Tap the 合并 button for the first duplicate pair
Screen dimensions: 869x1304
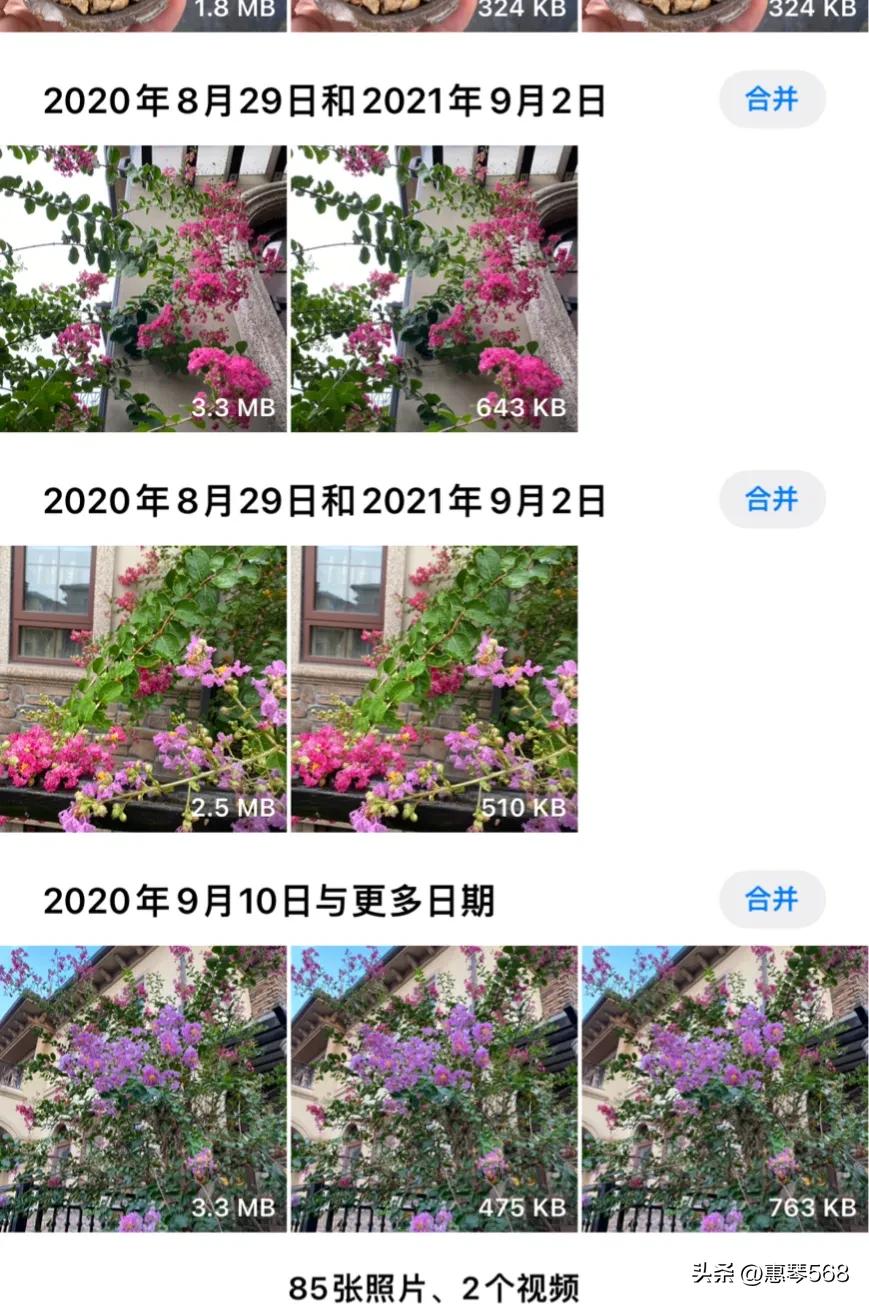coord(771,99)
